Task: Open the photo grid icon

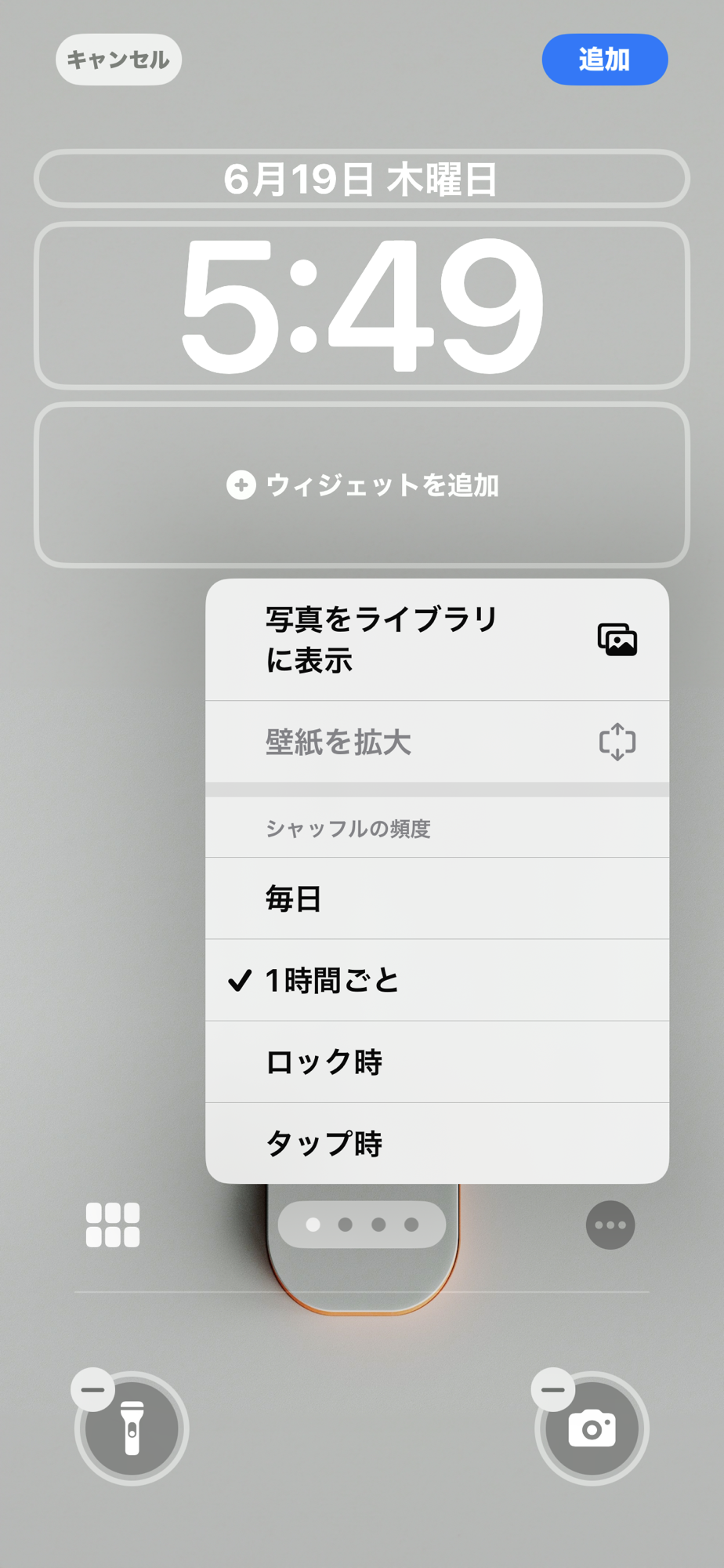Action: [113, 1225]
